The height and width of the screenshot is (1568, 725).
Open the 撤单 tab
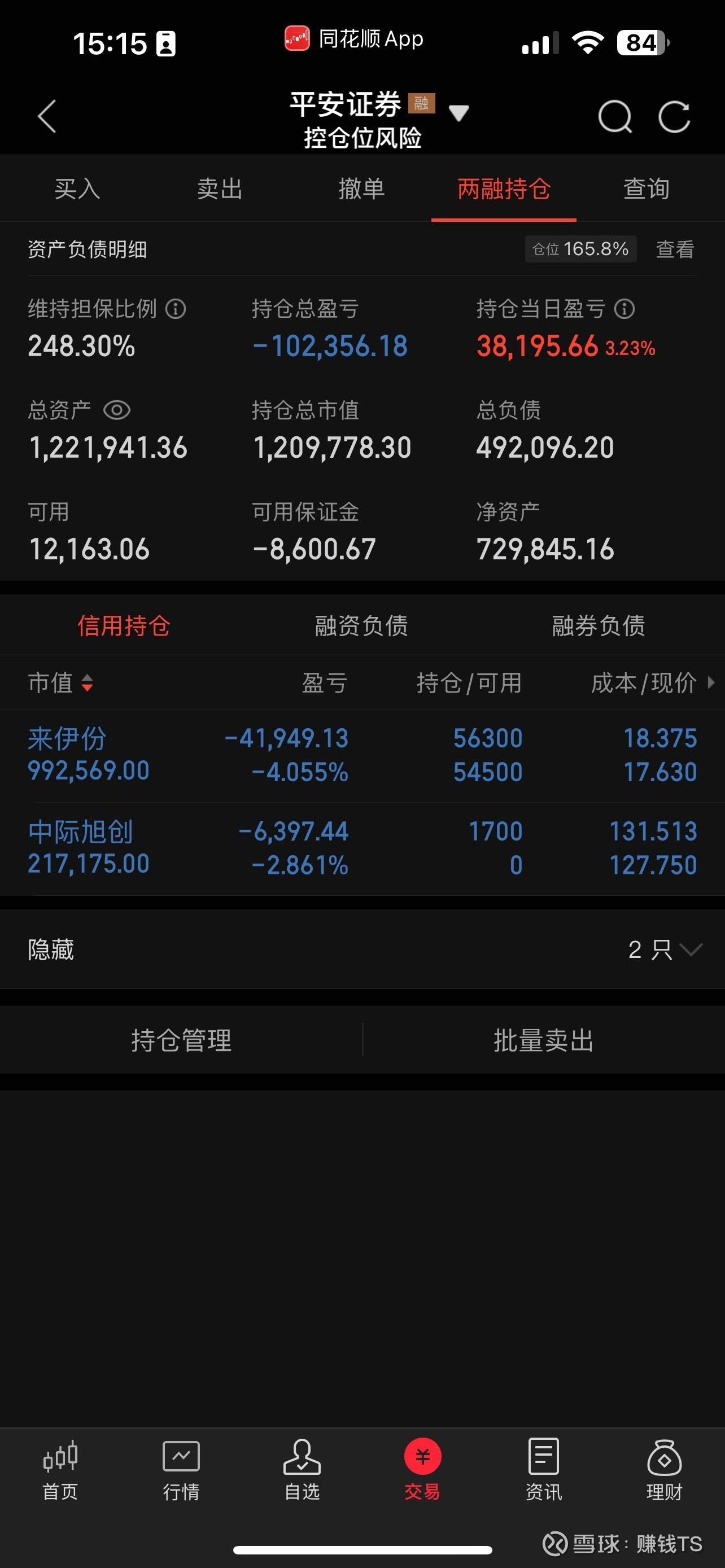[361, 189]
